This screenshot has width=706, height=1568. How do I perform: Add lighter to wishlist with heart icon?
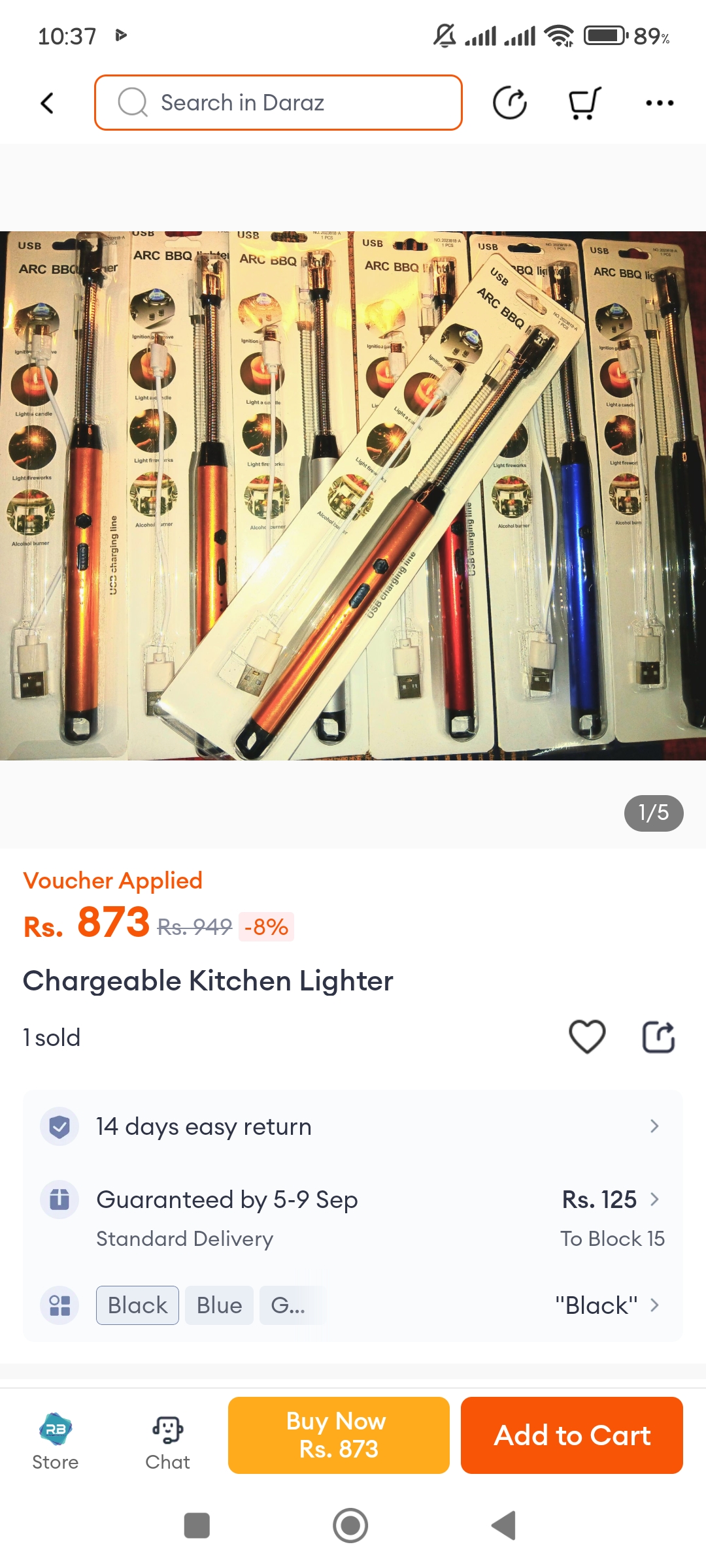point(587,1037)
